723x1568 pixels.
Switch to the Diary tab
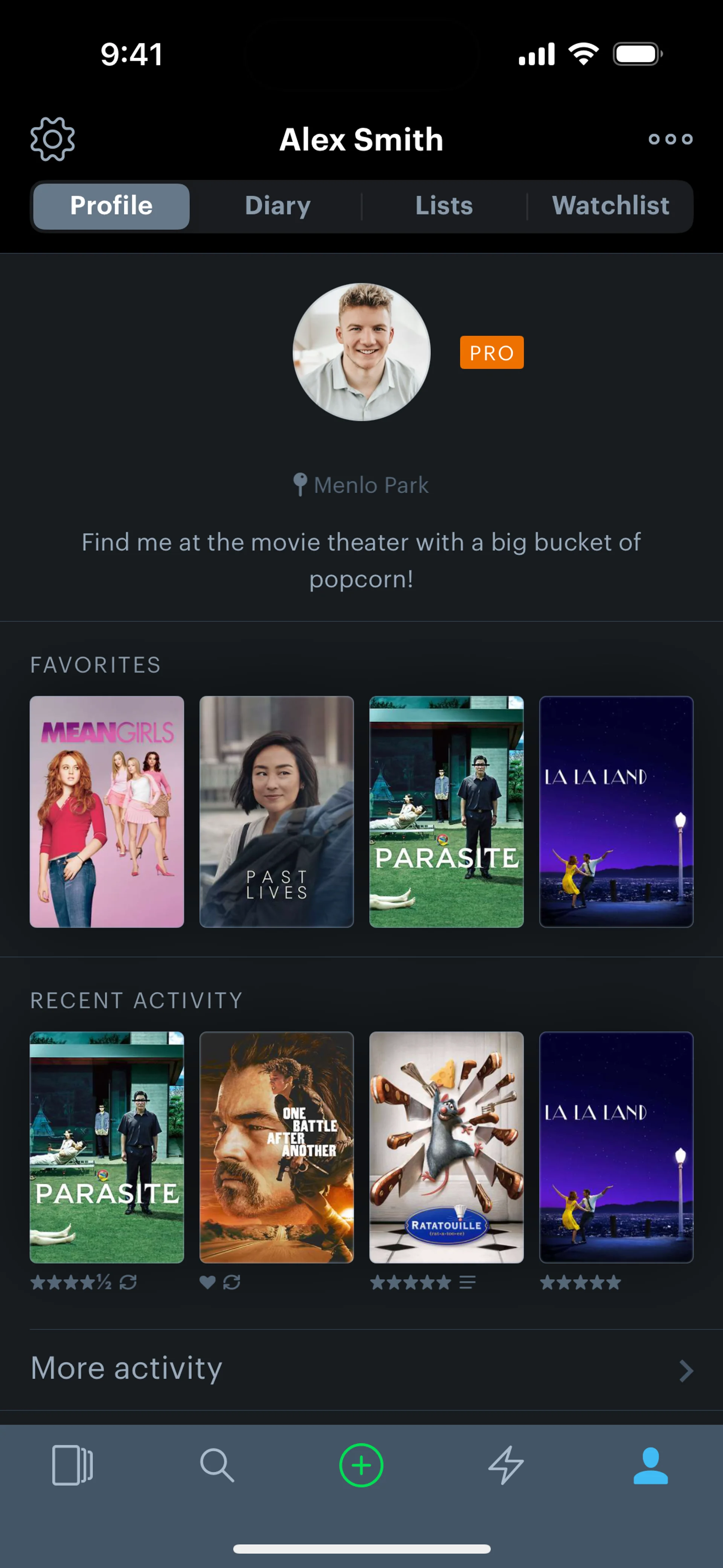[278, 206]
